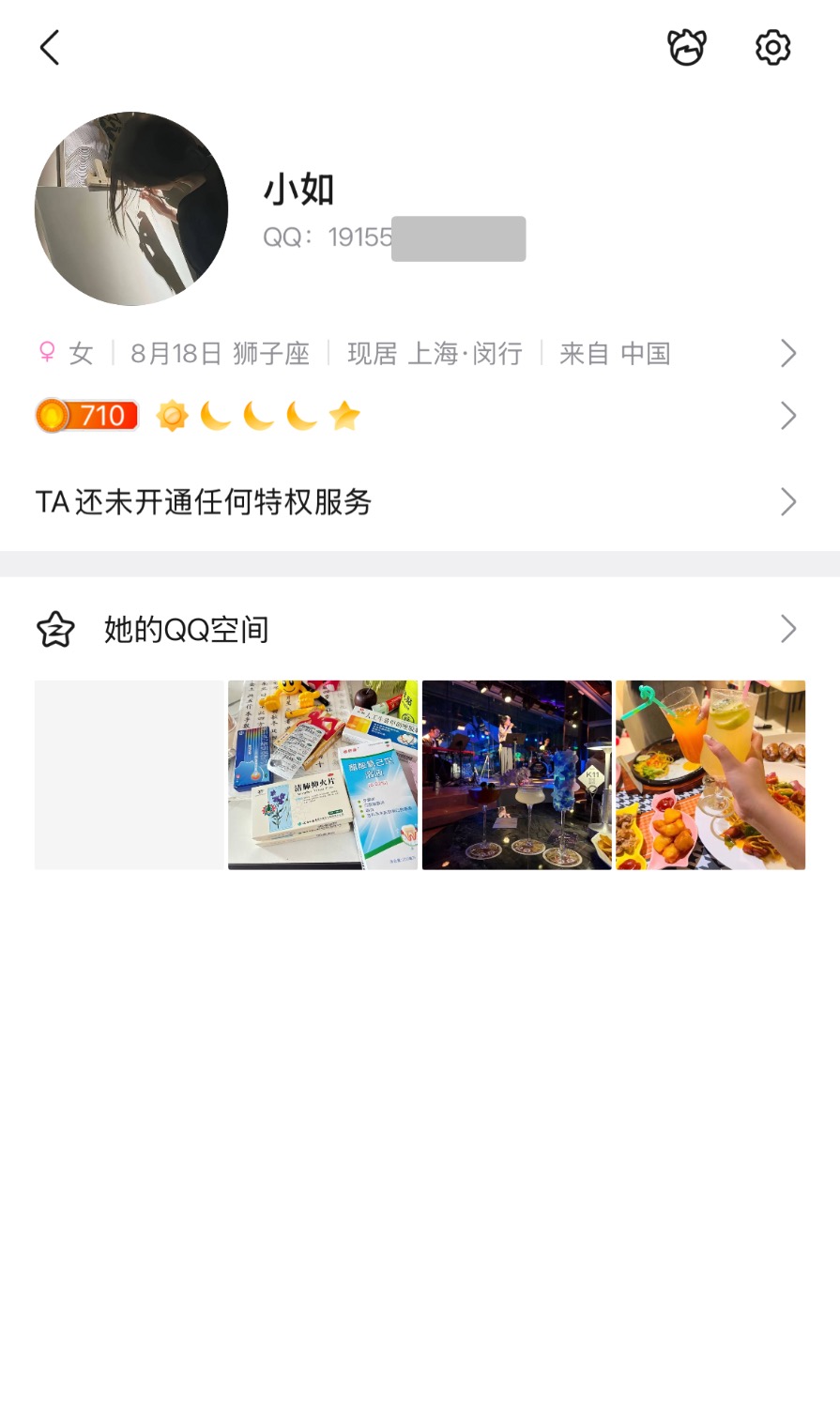Open the personal info row showing 狮子座

(418, 354)
